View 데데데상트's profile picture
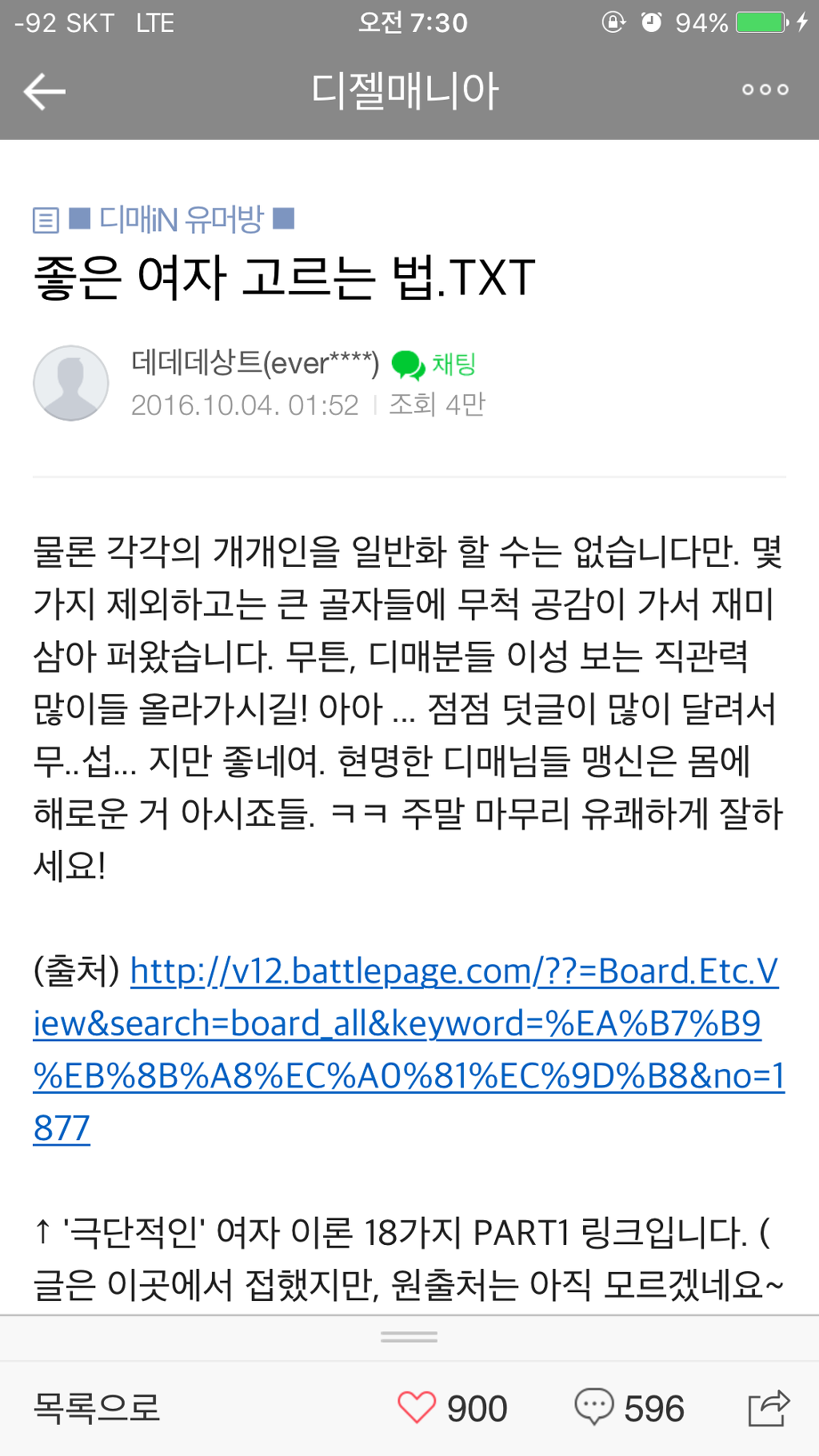The height and width of the screenshot is (1456, 819). (71, 384)
